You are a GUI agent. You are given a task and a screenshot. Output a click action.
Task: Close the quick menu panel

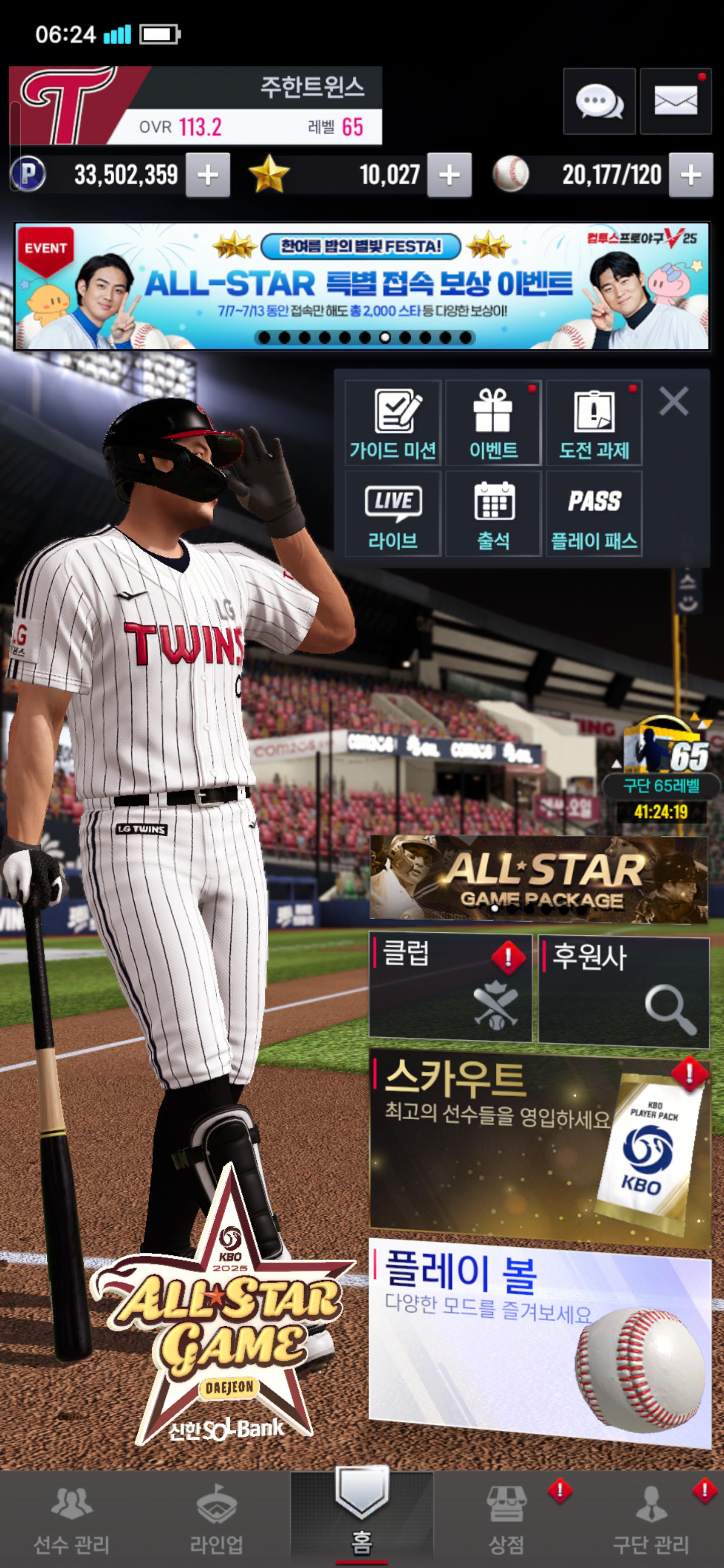(673, 402)
